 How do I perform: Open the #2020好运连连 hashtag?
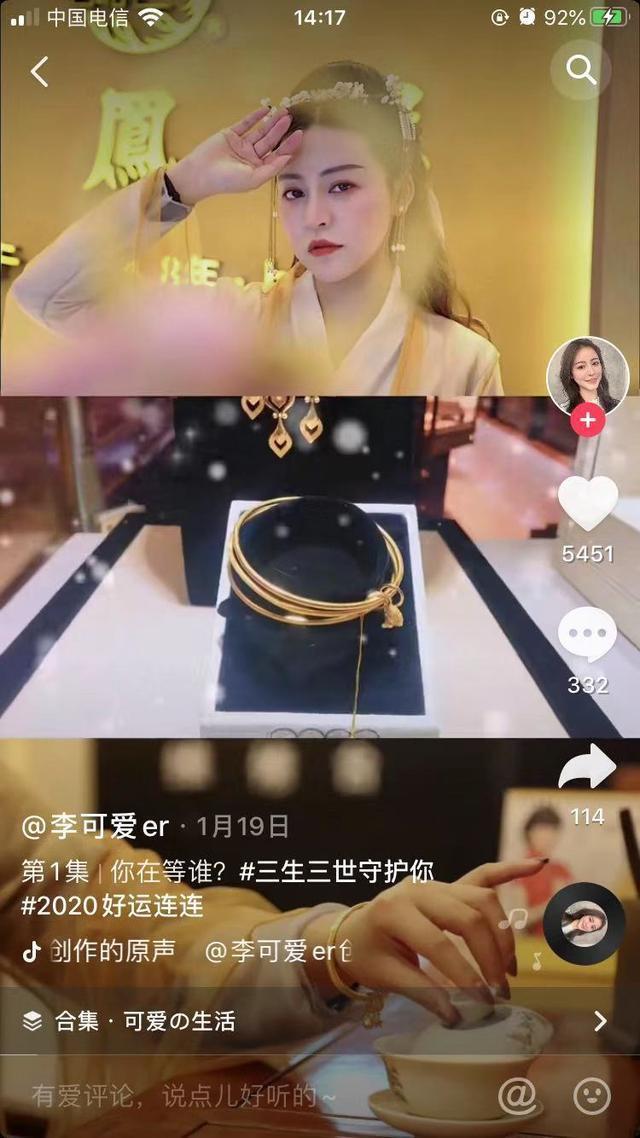tap(112, 907)
